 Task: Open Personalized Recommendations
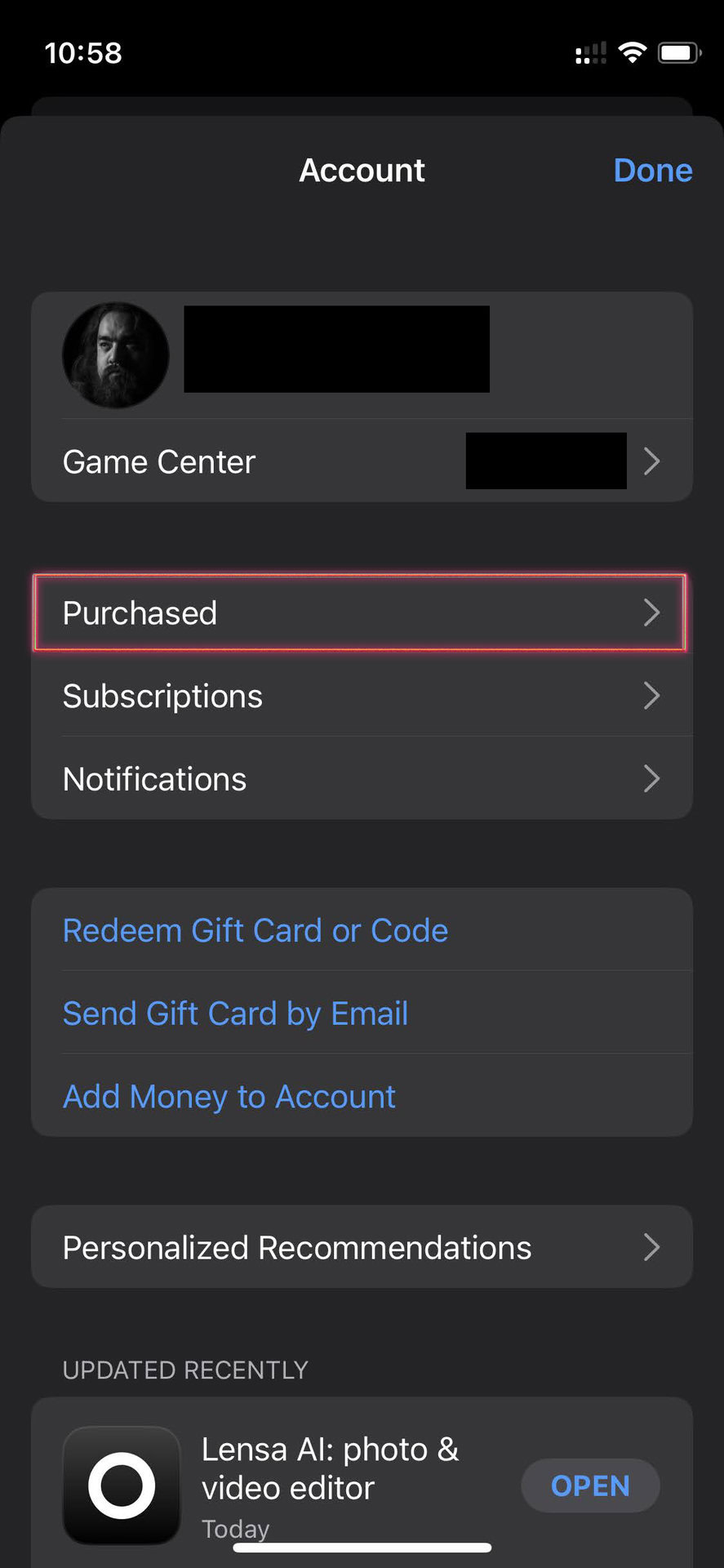(x=361, y=1247)
